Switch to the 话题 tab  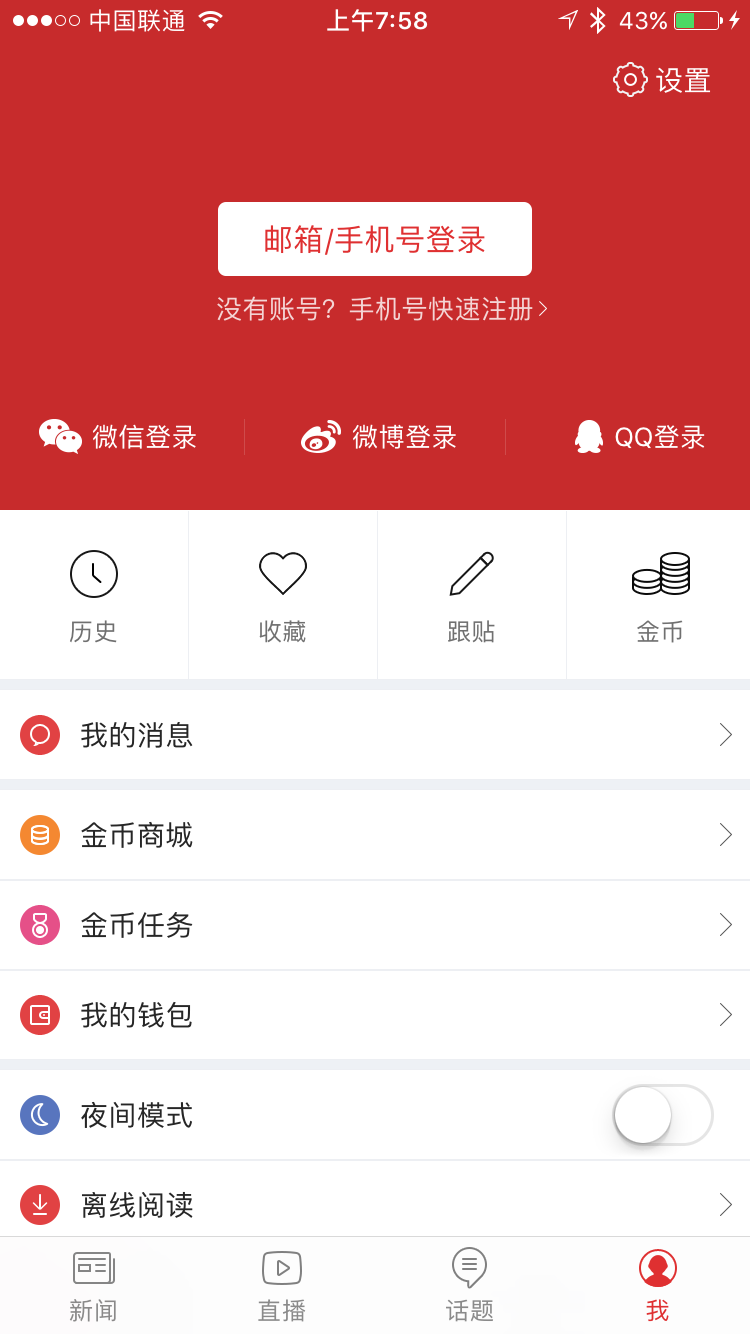pyautogui.click(x=470, y=1286)
